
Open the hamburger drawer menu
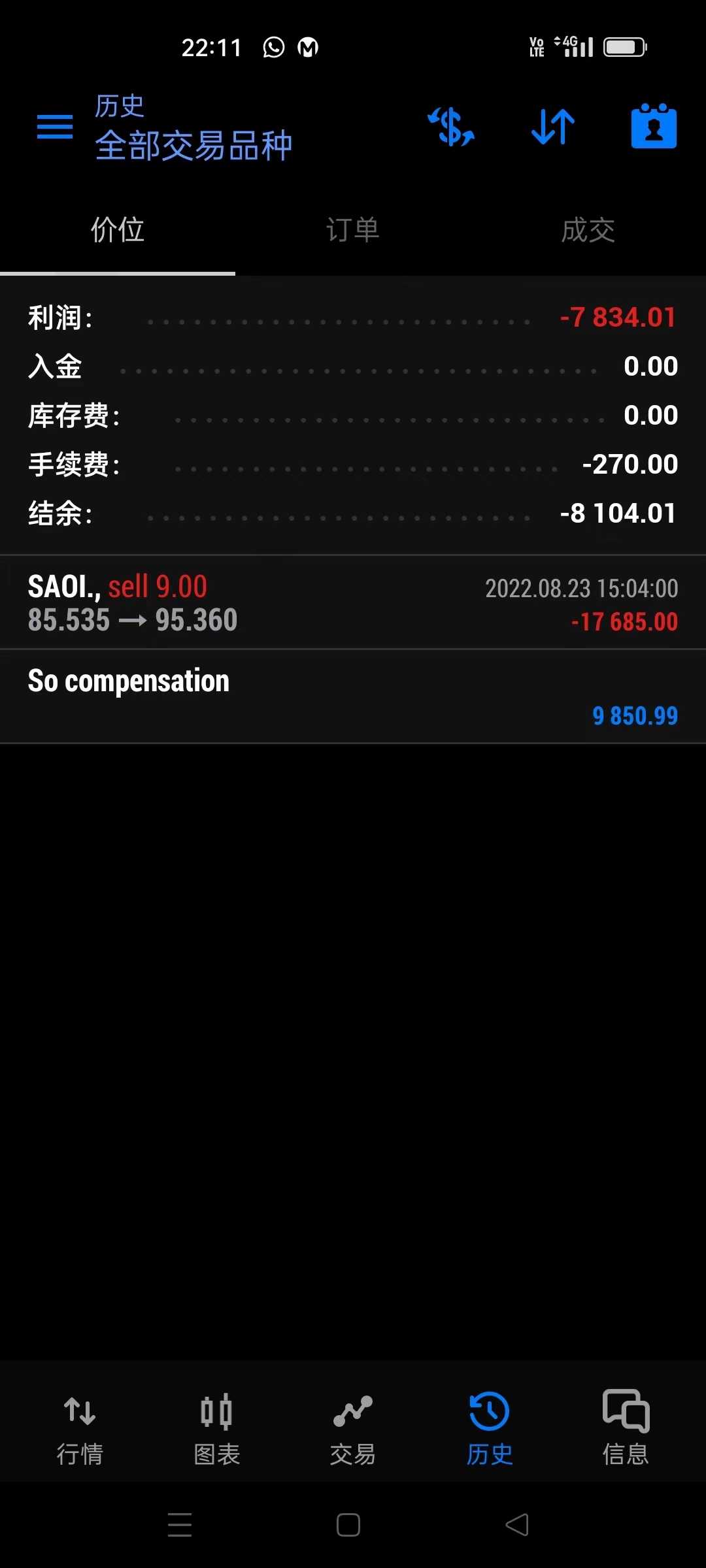pos(55,126)
